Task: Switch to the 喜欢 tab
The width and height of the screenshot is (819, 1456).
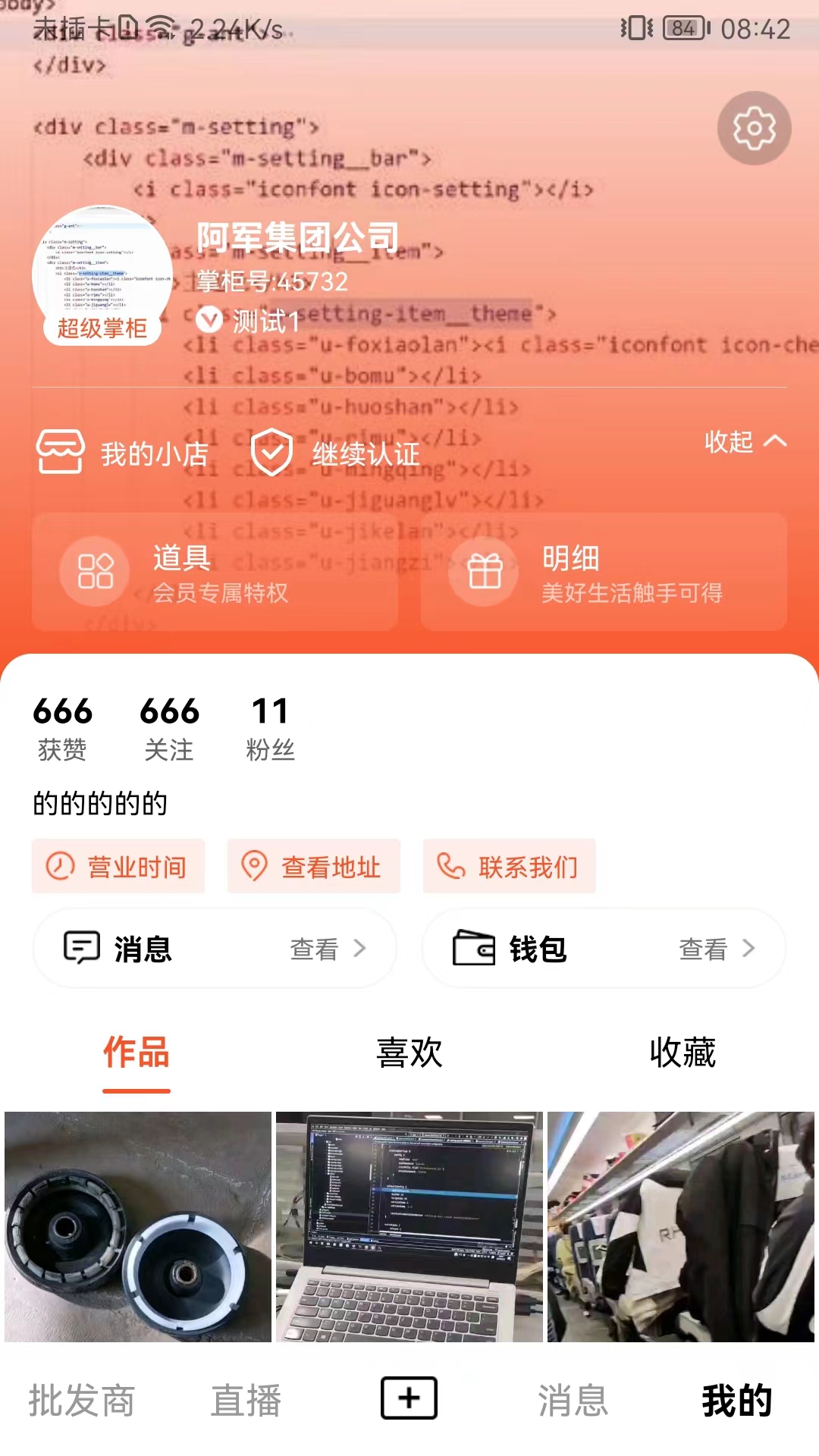Action: [409, 1053]
